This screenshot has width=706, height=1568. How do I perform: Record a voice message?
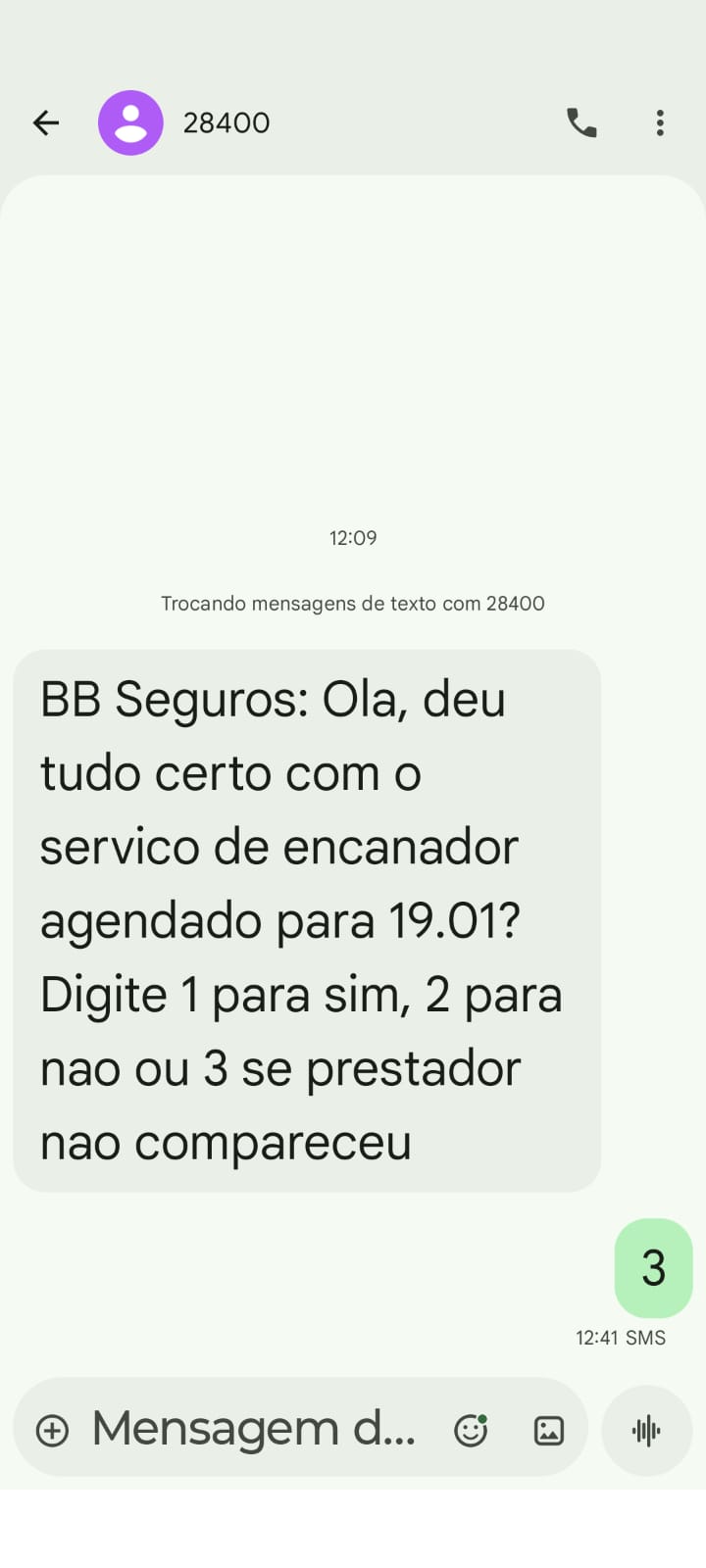(646, 1431)
